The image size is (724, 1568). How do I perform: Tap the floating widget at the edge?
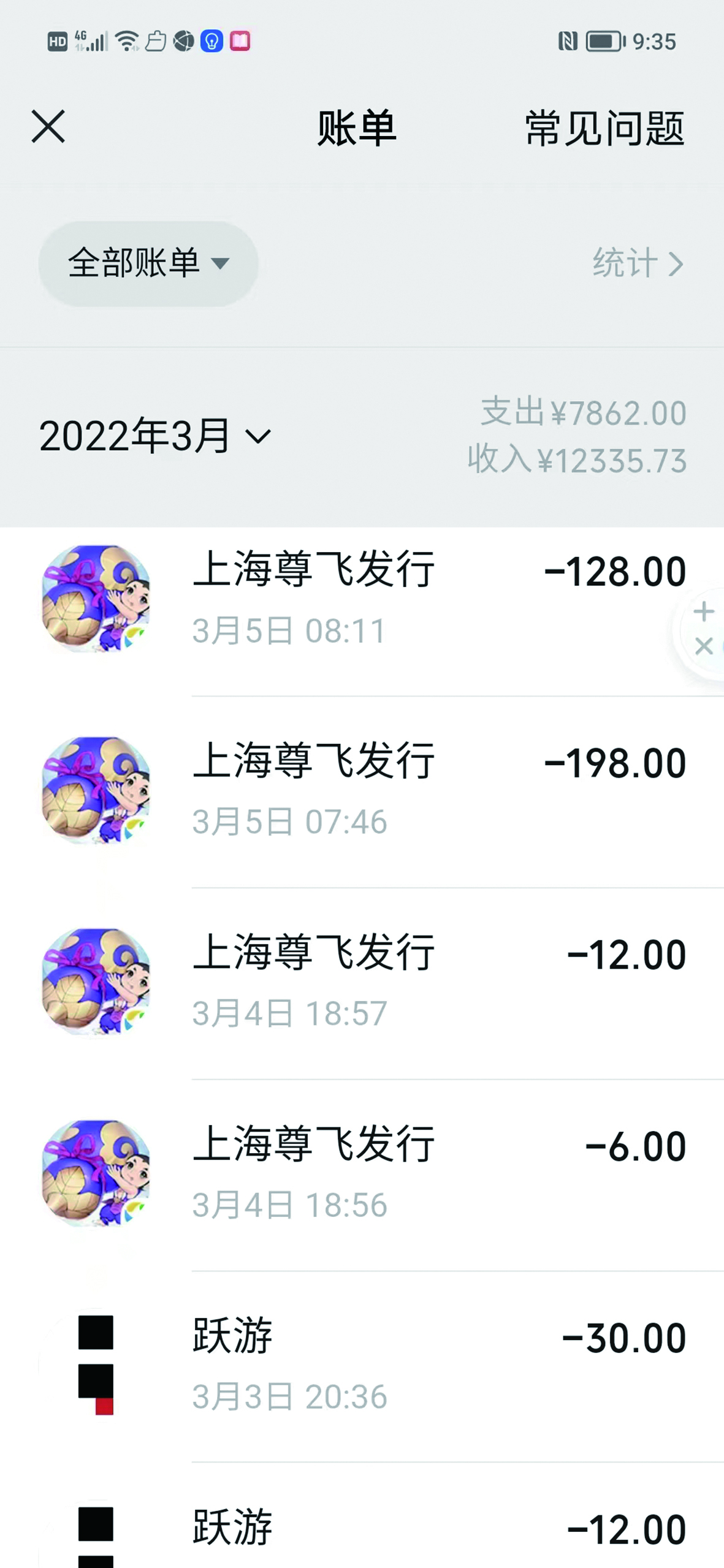click(703, 629)
